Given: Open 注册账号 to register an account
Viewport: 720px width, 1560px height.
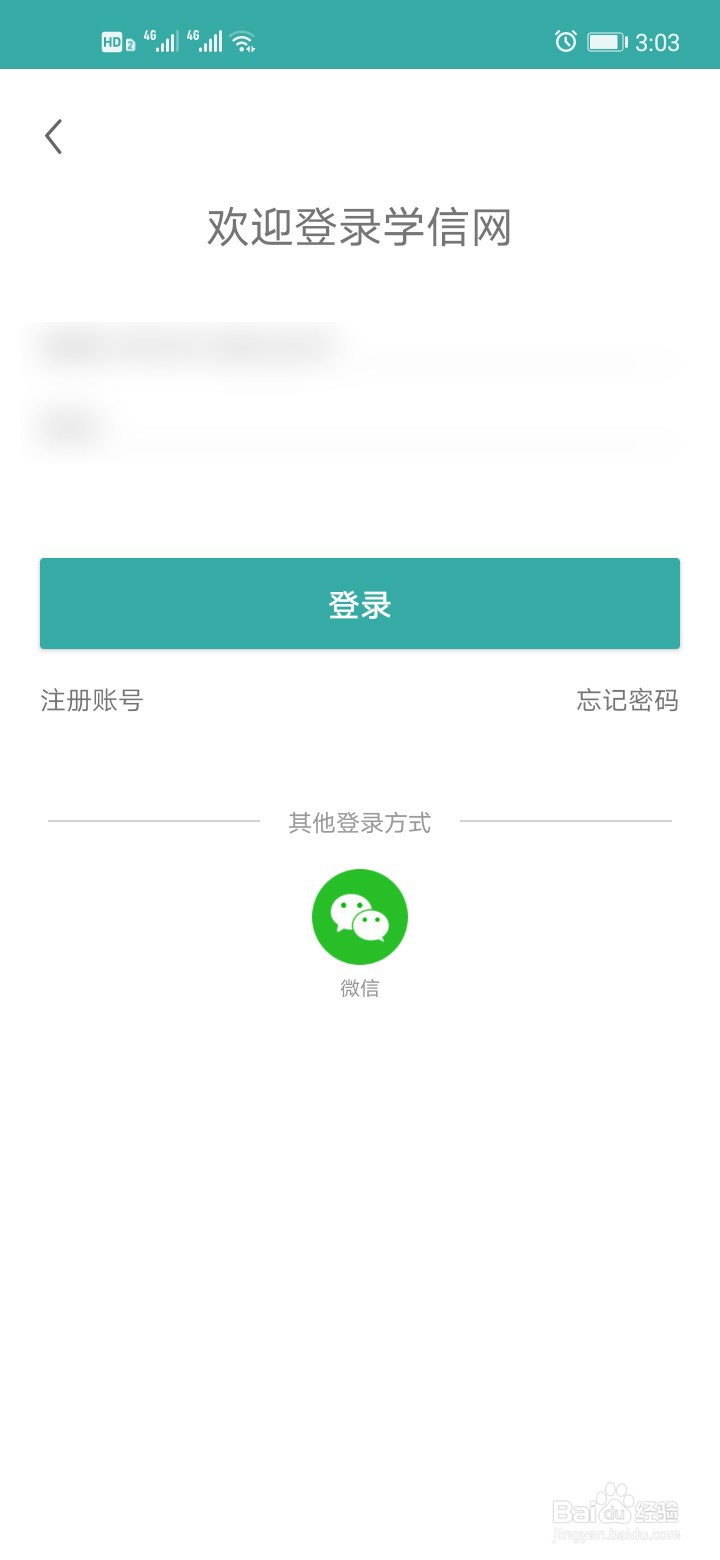Looking at the screenshot, I should point(92,701).
